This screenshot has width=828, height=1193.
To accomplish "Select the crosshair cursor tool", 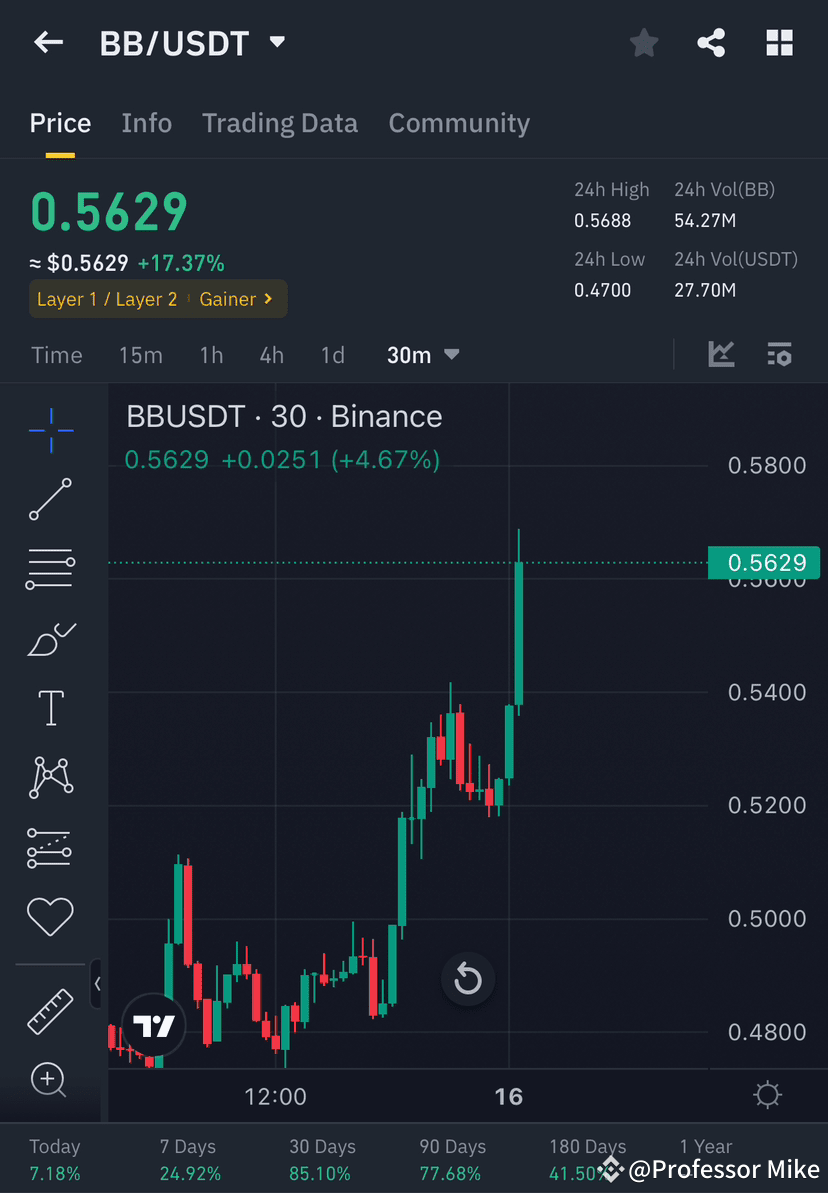I will tap(50, 430).
